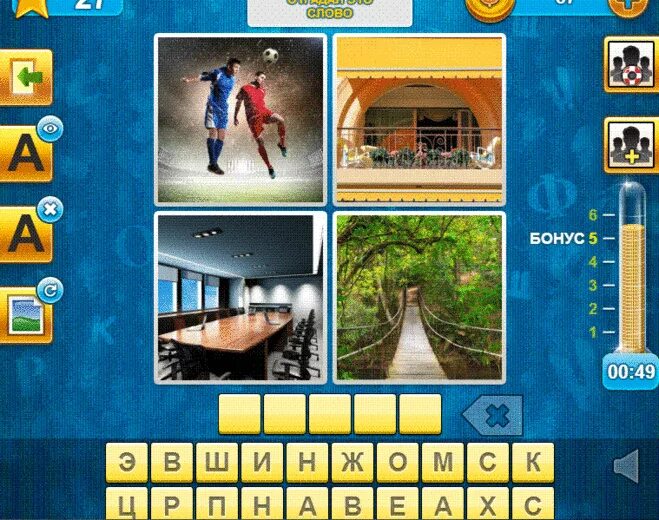Viewport: 659px width, 520px height.
Task: Select the letter tile Э
Action: click(x=127, y=462)
